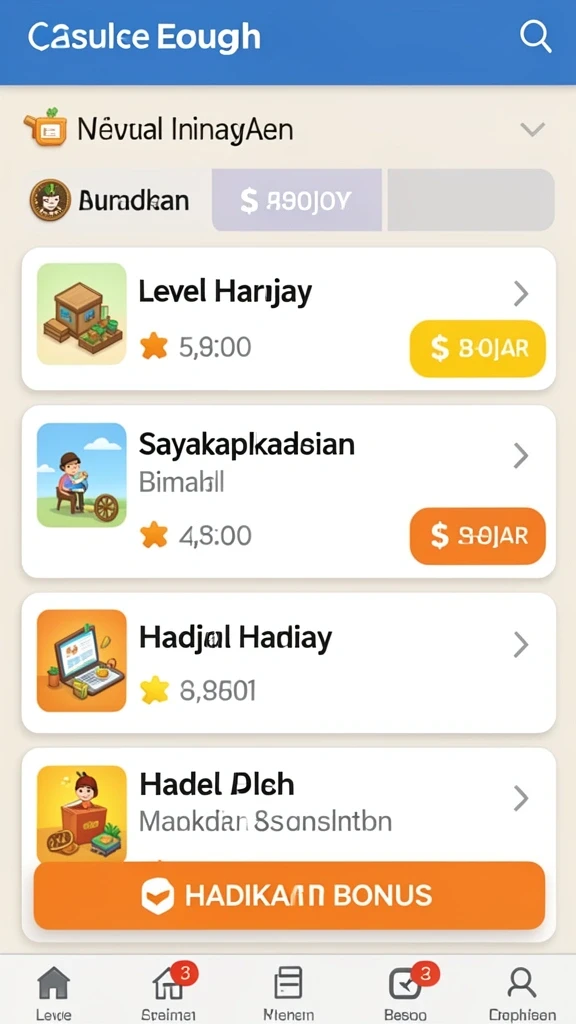Switch to the Nenen tab
Screen dimensions: 576x1024
(x=288, y=993)
